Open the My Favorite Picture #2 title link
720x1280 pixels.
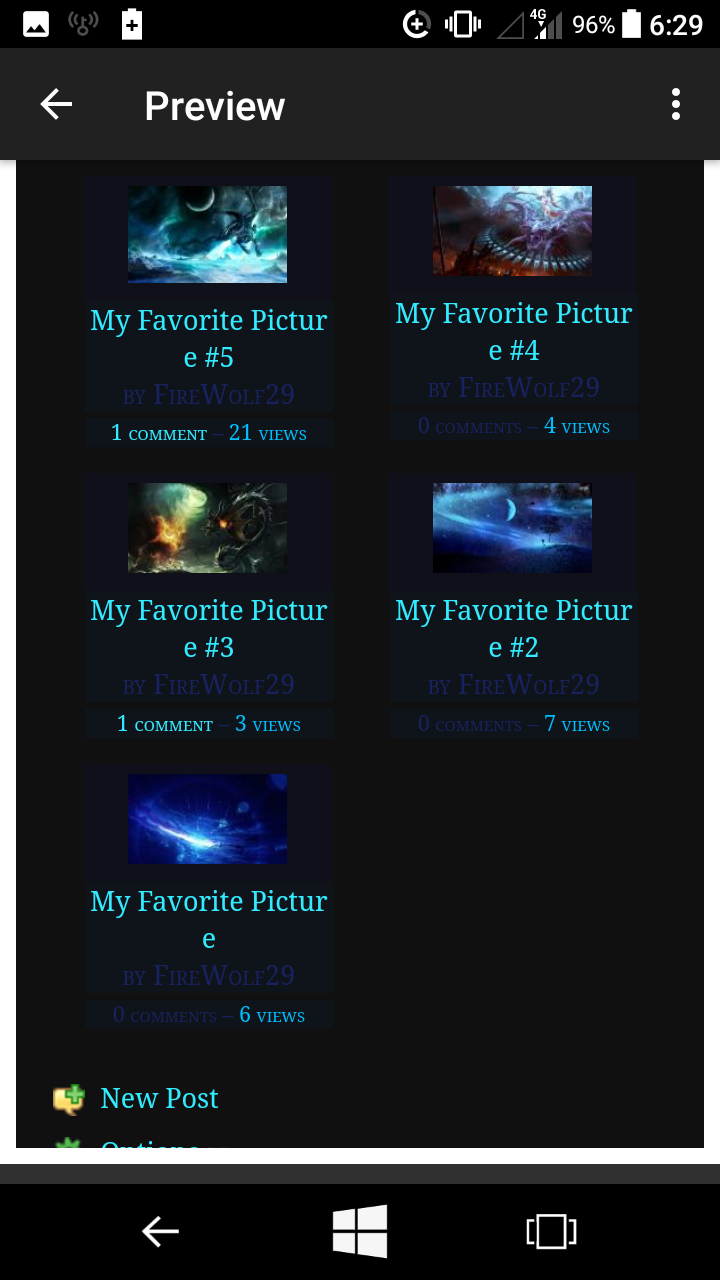513,628
